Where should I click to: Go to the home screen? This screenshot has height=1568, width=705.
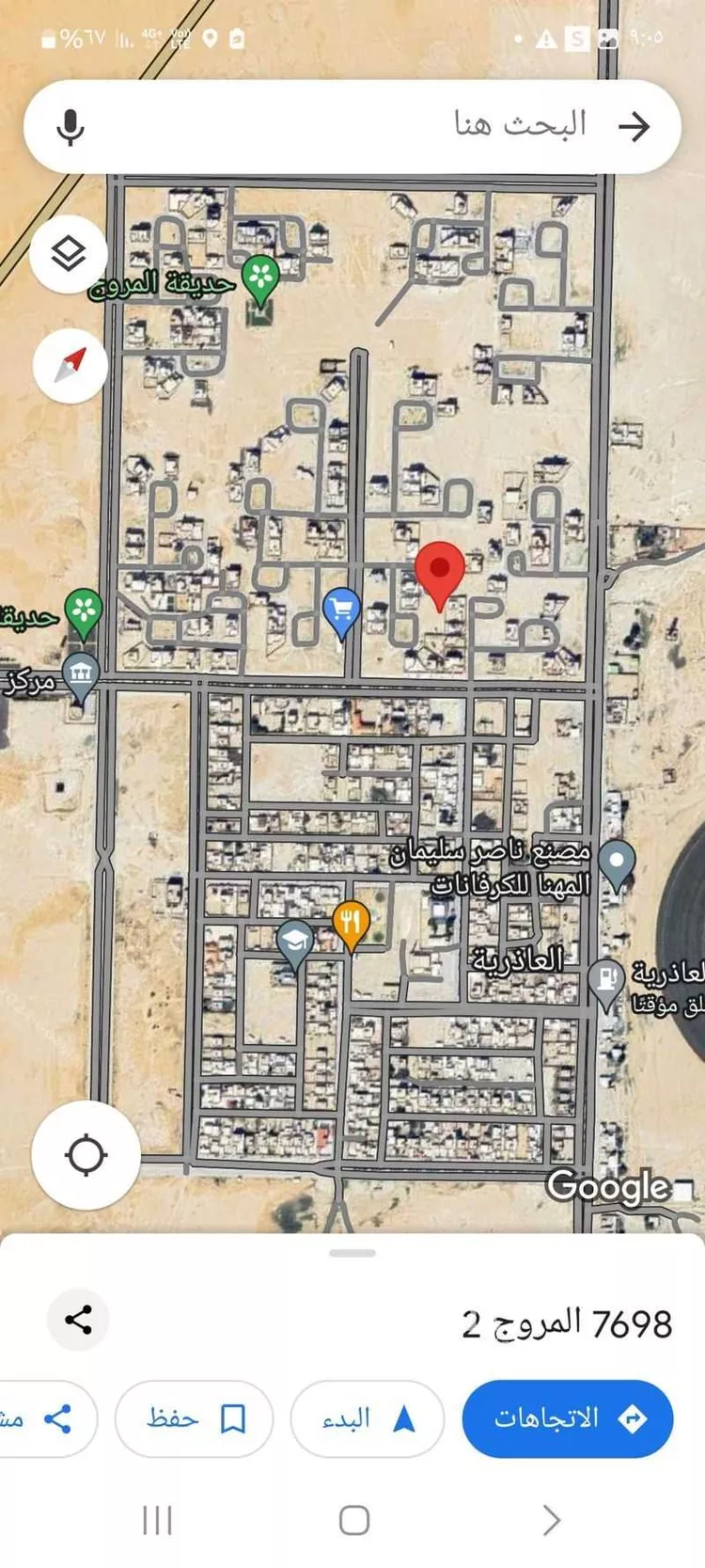click(353, 1520)
